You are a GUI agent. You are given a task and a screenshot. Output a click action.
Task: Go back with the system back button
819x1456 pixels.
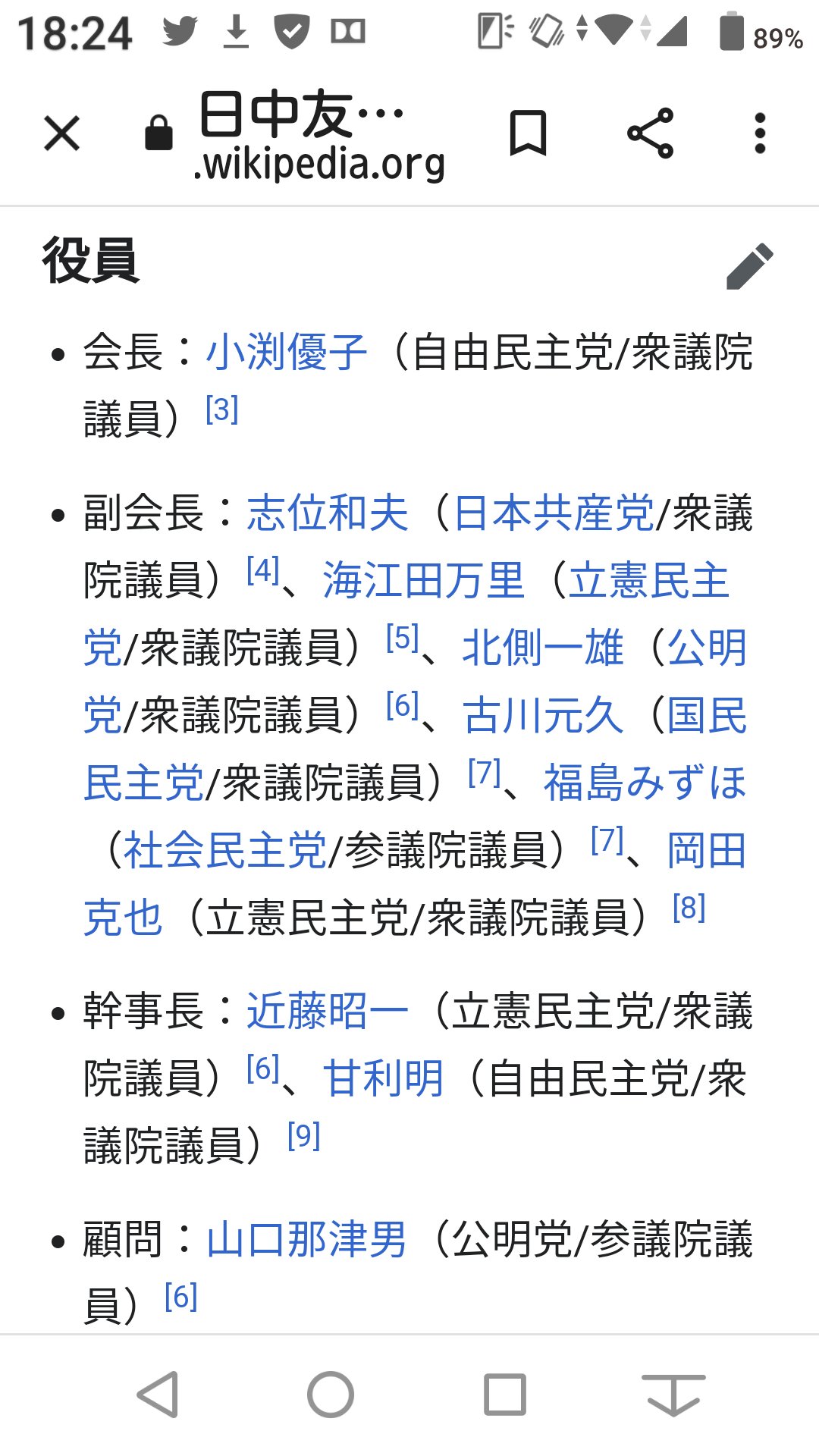[158, 1394]
